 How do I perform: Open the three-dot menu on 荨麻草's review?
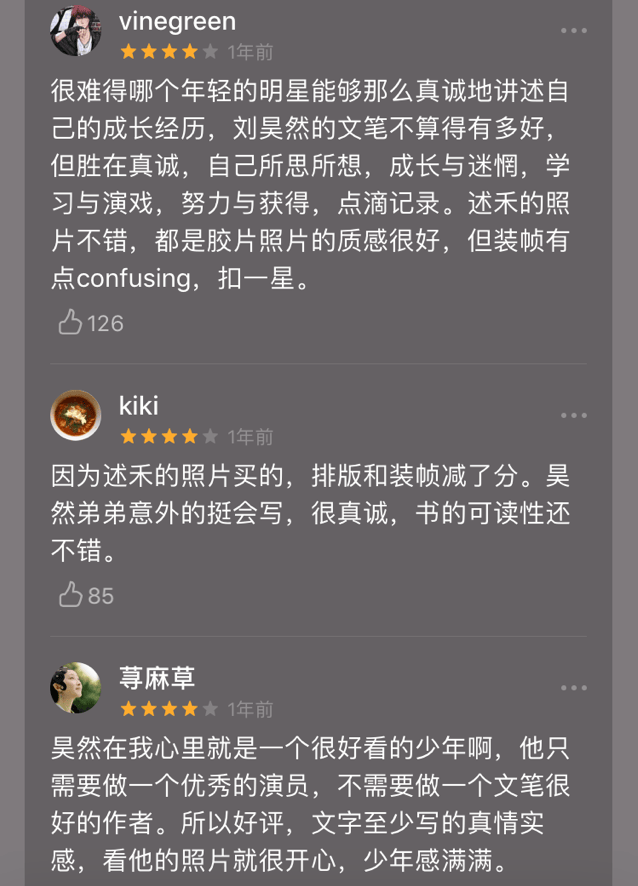574,688
